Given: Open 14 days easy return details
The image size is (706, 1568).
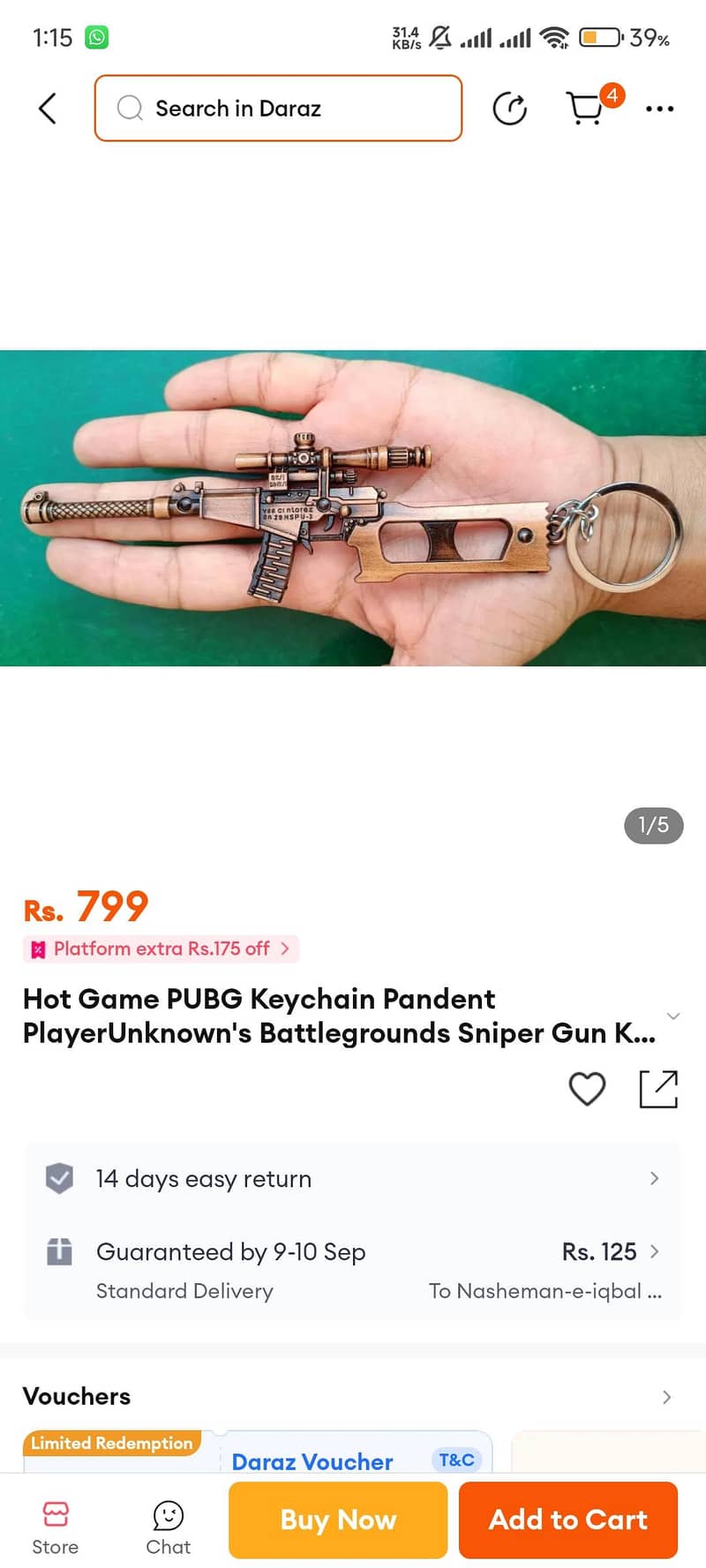Looking at the screenshot, I should click(x=353, y=1179).
